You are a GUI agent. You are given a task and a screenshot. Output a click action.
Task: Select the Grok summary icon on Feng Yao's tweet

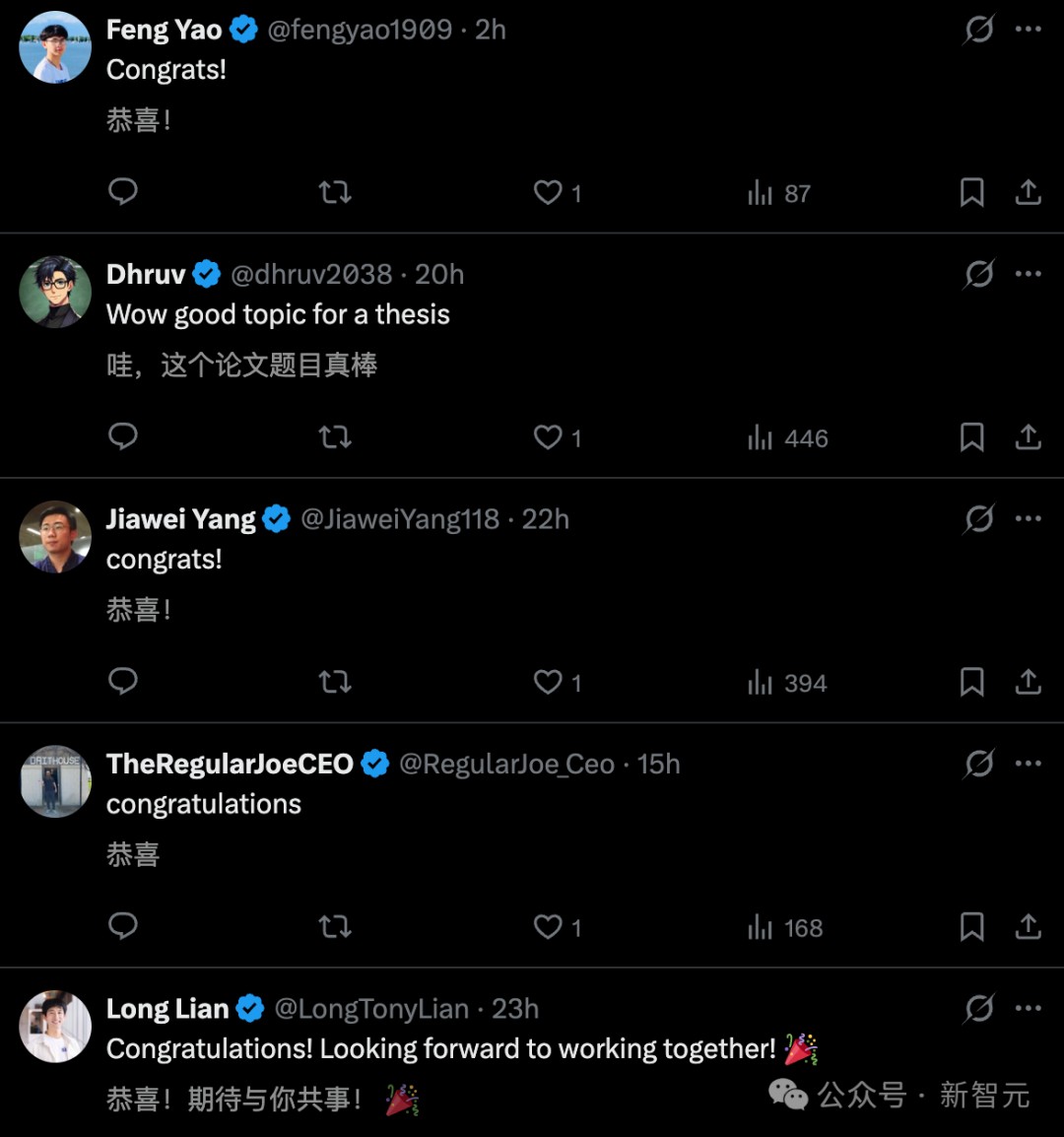[x=978, y=29]
